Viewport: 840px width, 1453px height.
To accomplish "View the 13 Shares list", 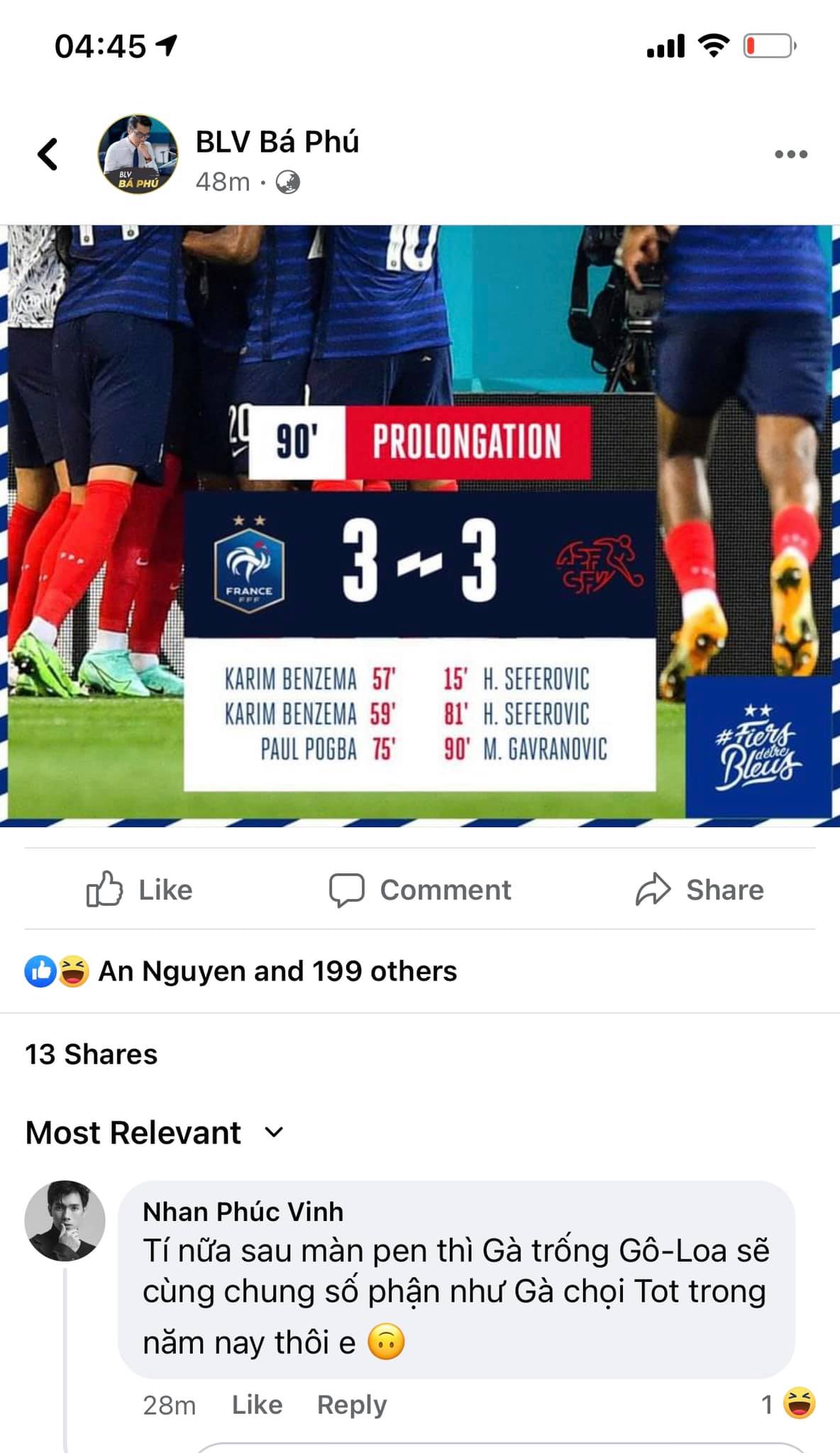I will [x=92, y=1054].
